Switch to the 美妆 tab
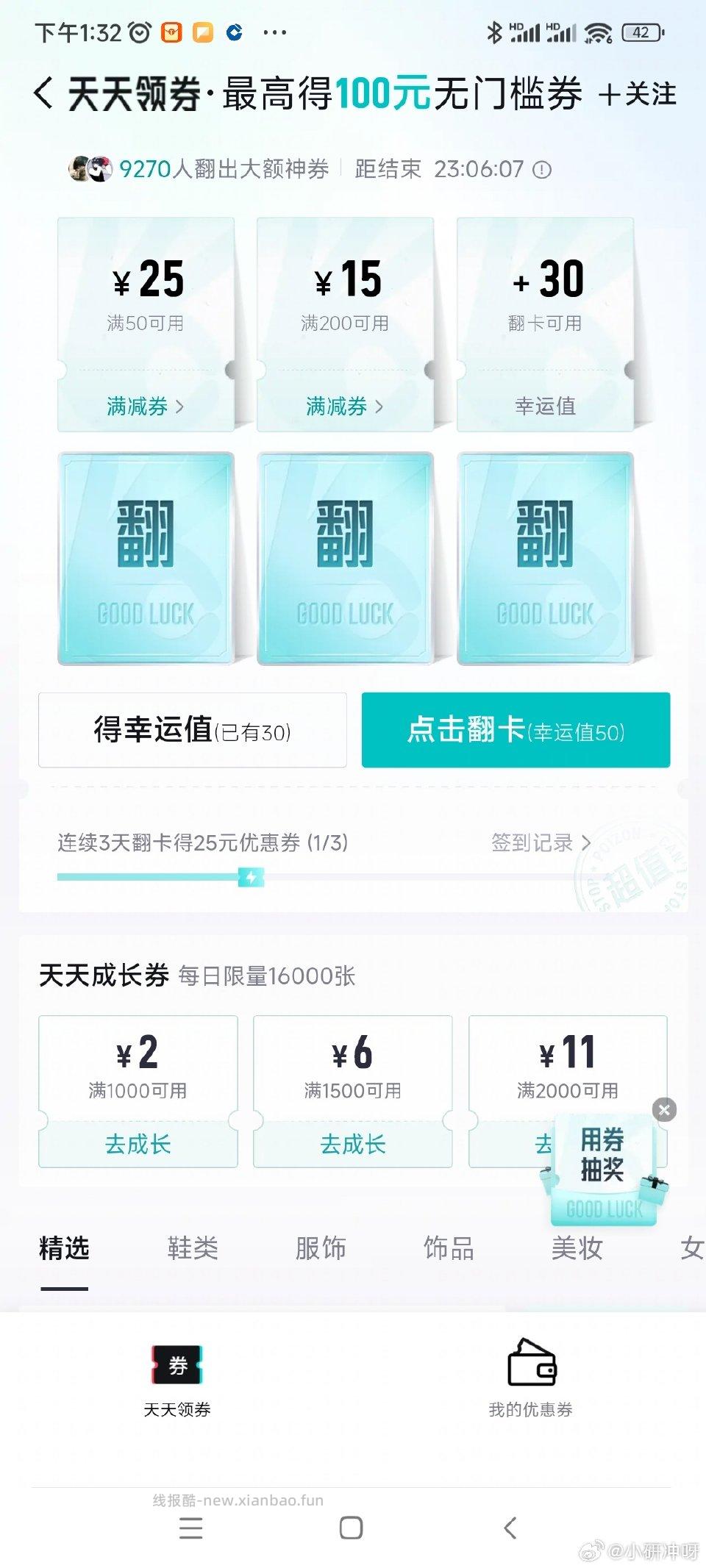 click(577, 1247)
